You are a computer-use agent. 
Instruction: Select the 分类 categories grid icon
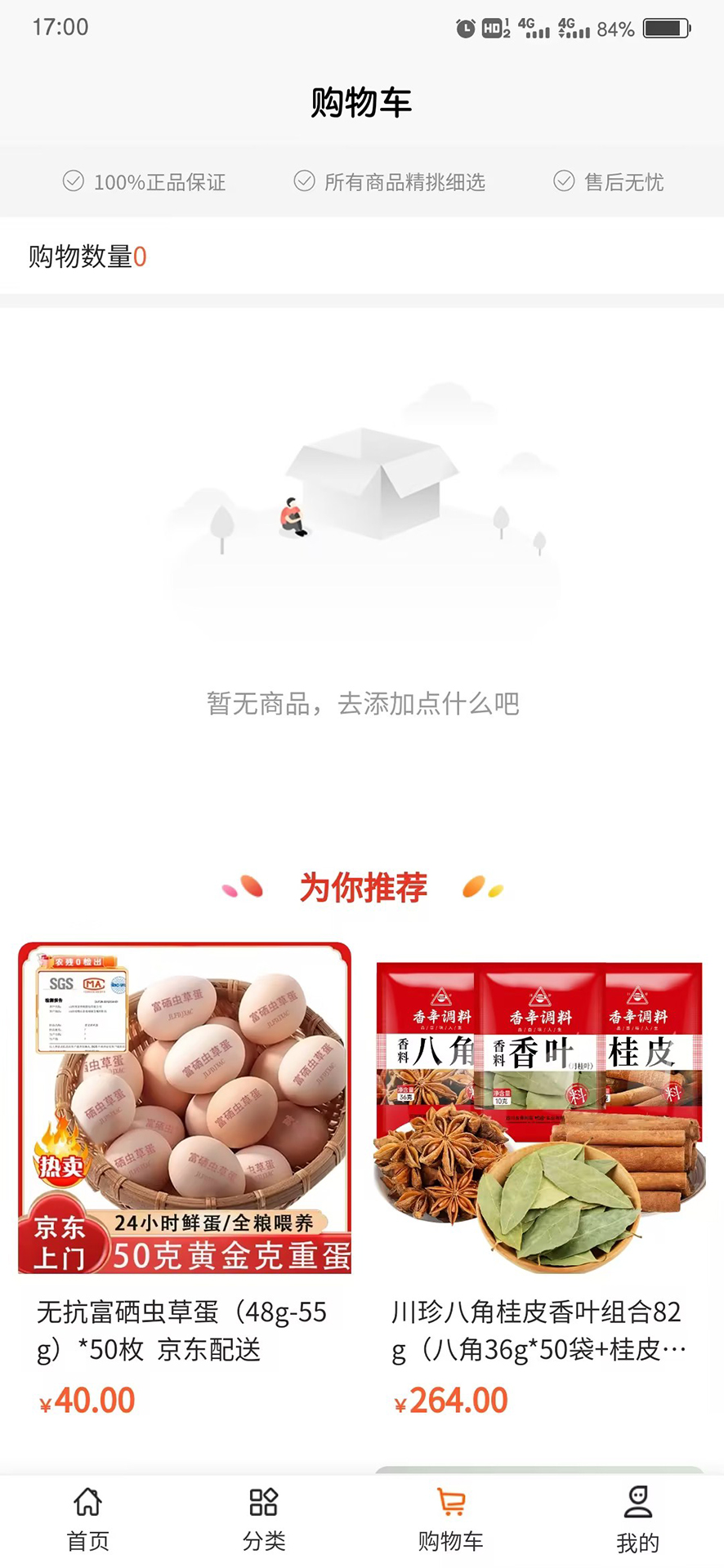click(x=262, y=1503)
